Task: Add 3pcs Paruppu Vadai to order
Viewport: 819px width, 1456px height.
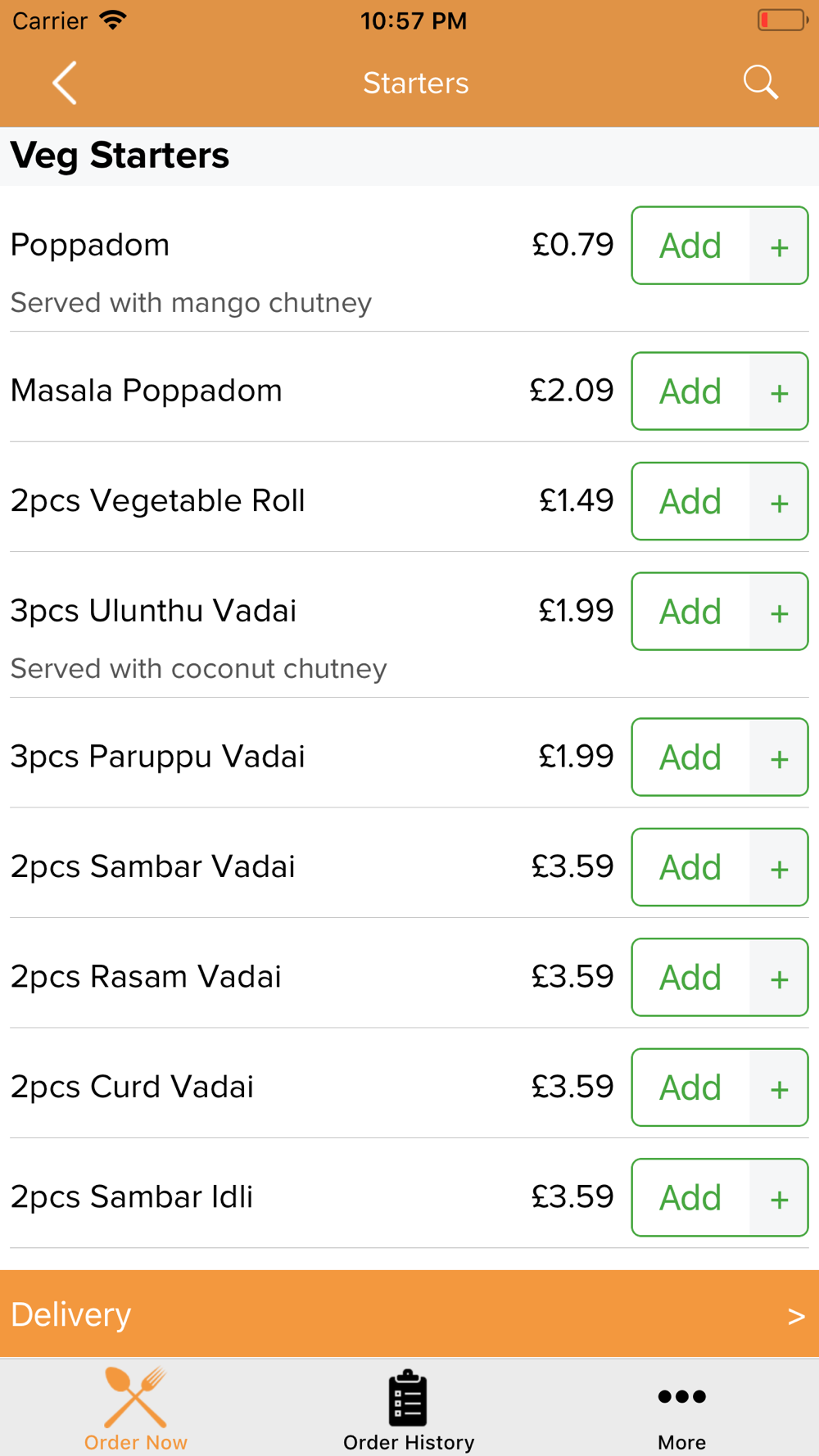Action: (719, 757)
